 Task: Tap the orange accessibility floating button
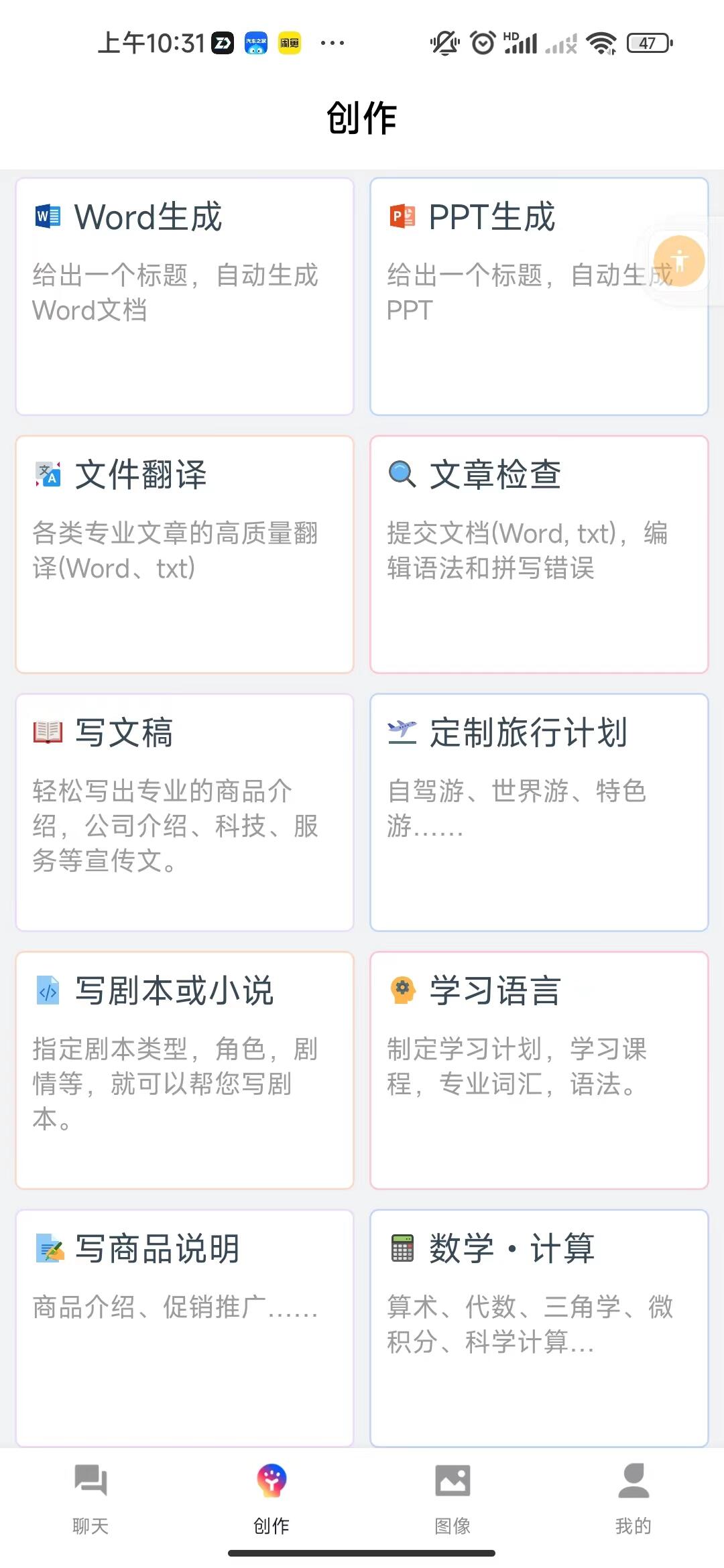point(679,261)
